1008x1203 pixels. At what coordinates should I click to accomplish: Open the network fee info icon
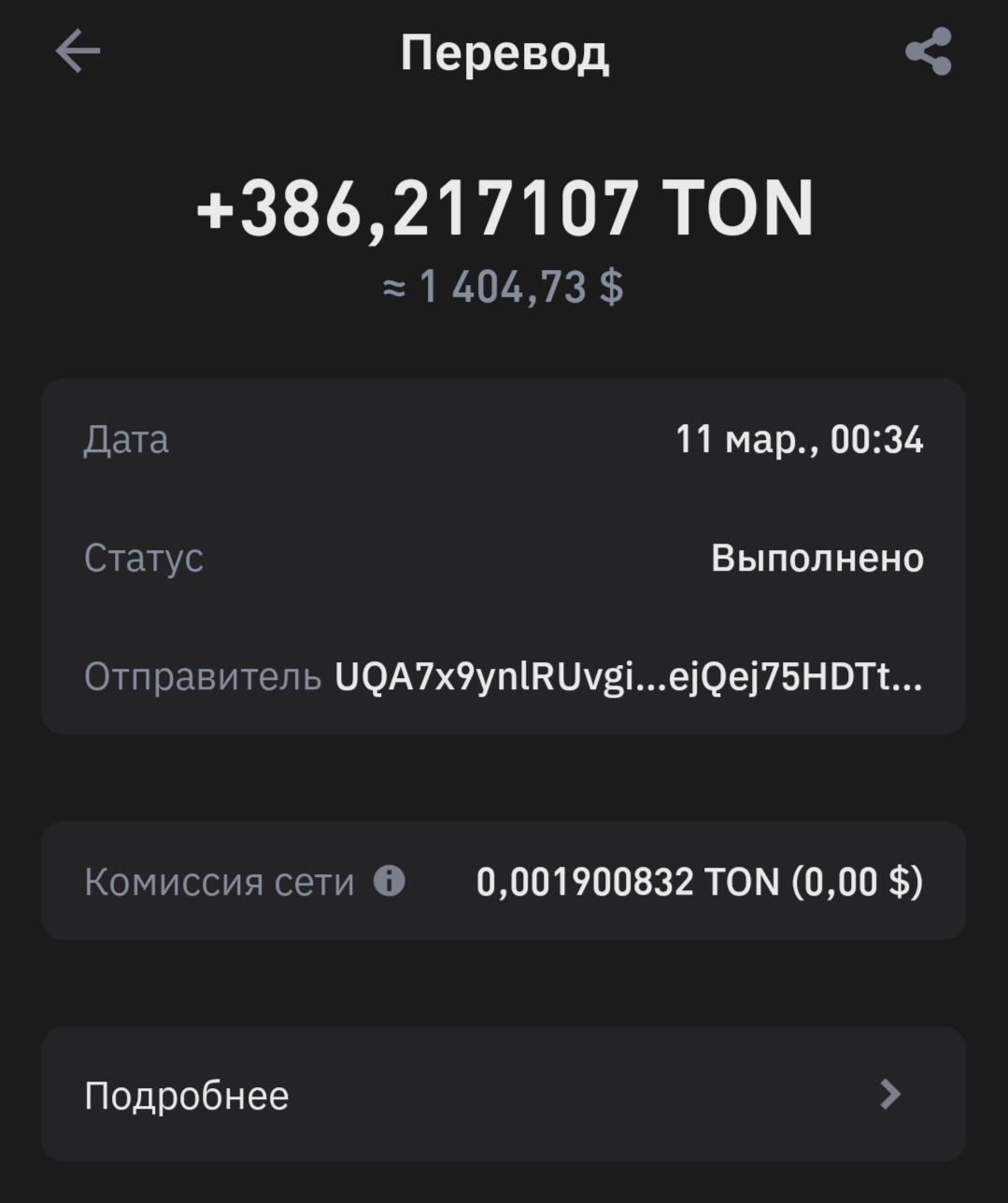[x=390, y=881]
